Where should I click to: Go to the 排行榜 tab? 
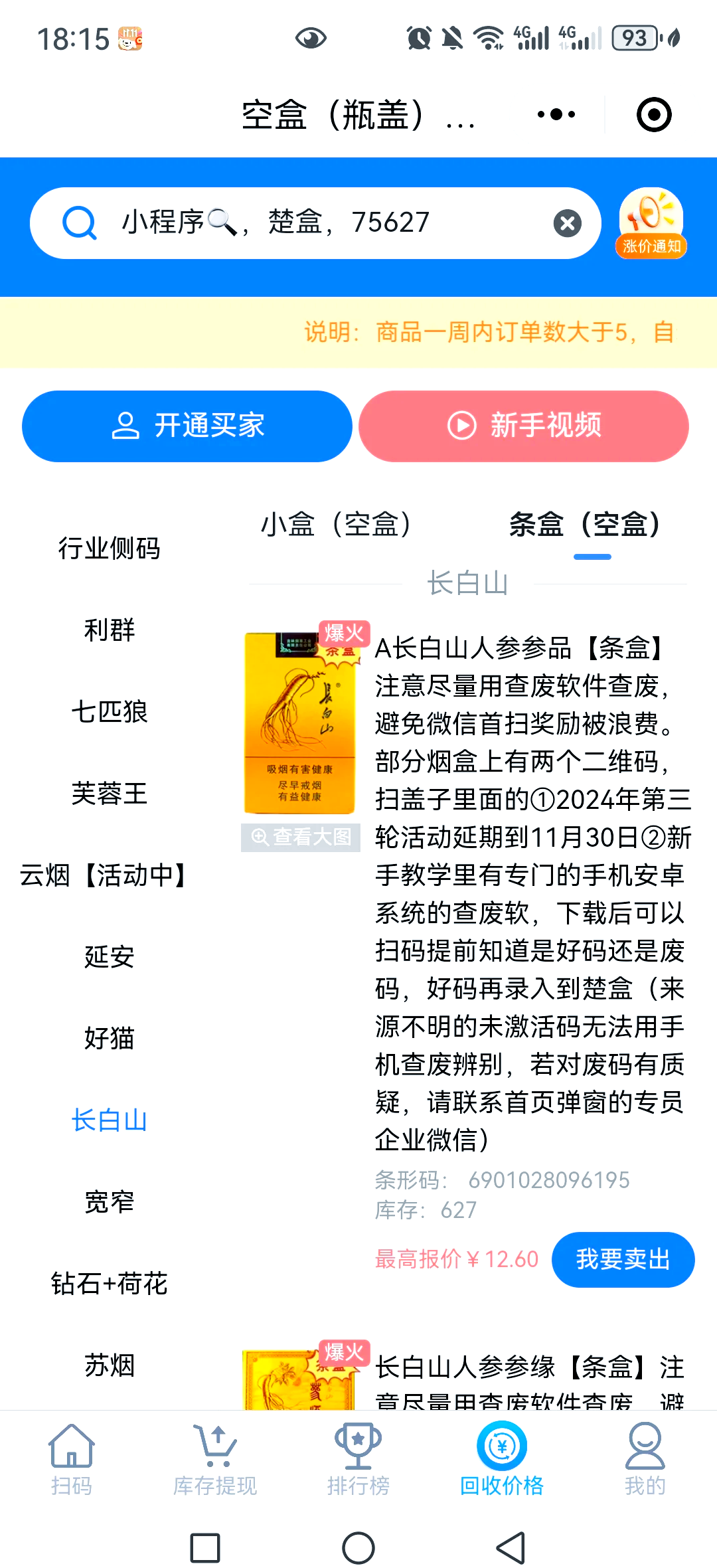[358, 1459]
